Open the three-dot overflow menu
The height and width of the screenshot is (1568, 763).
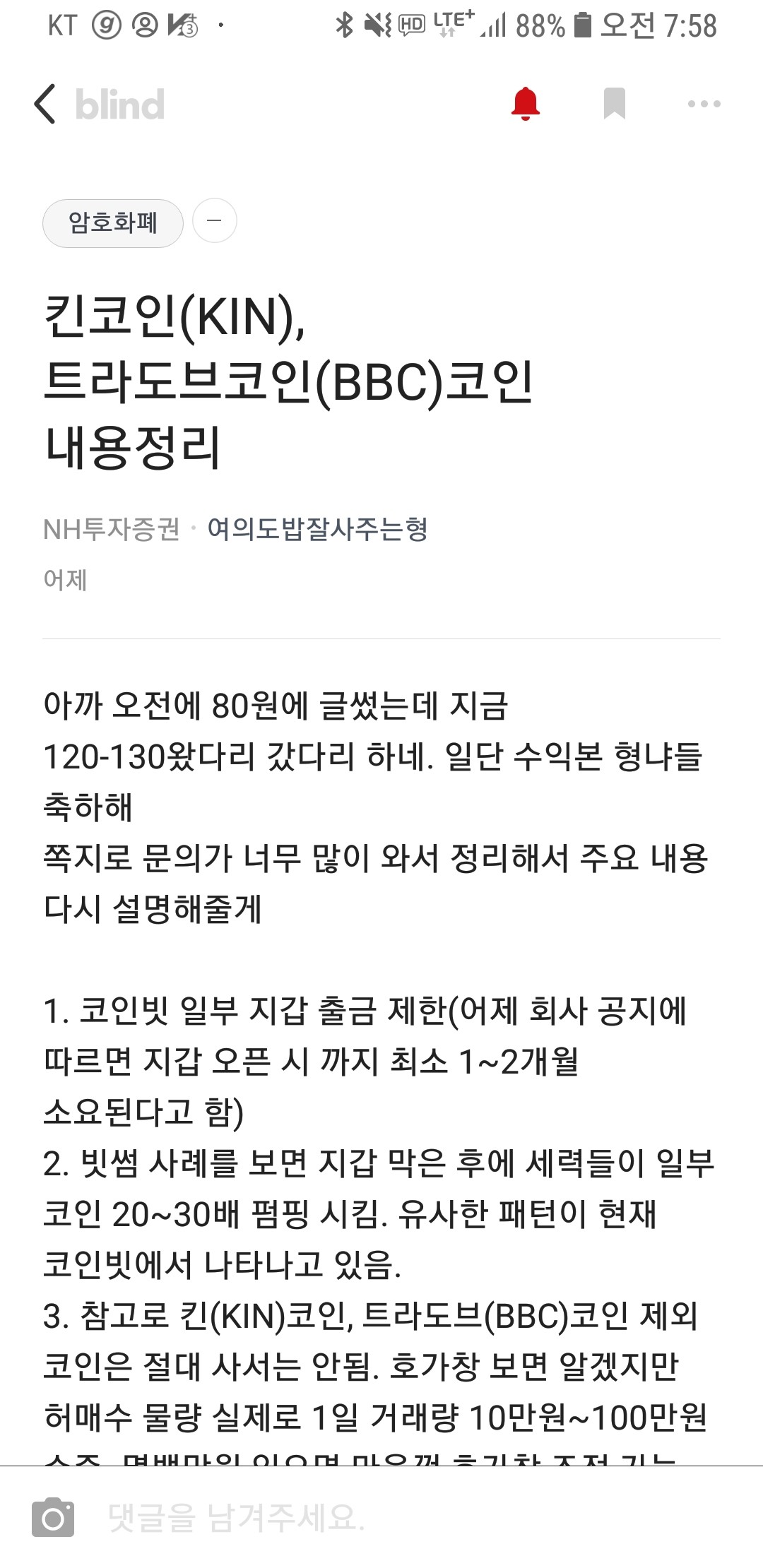704,105
